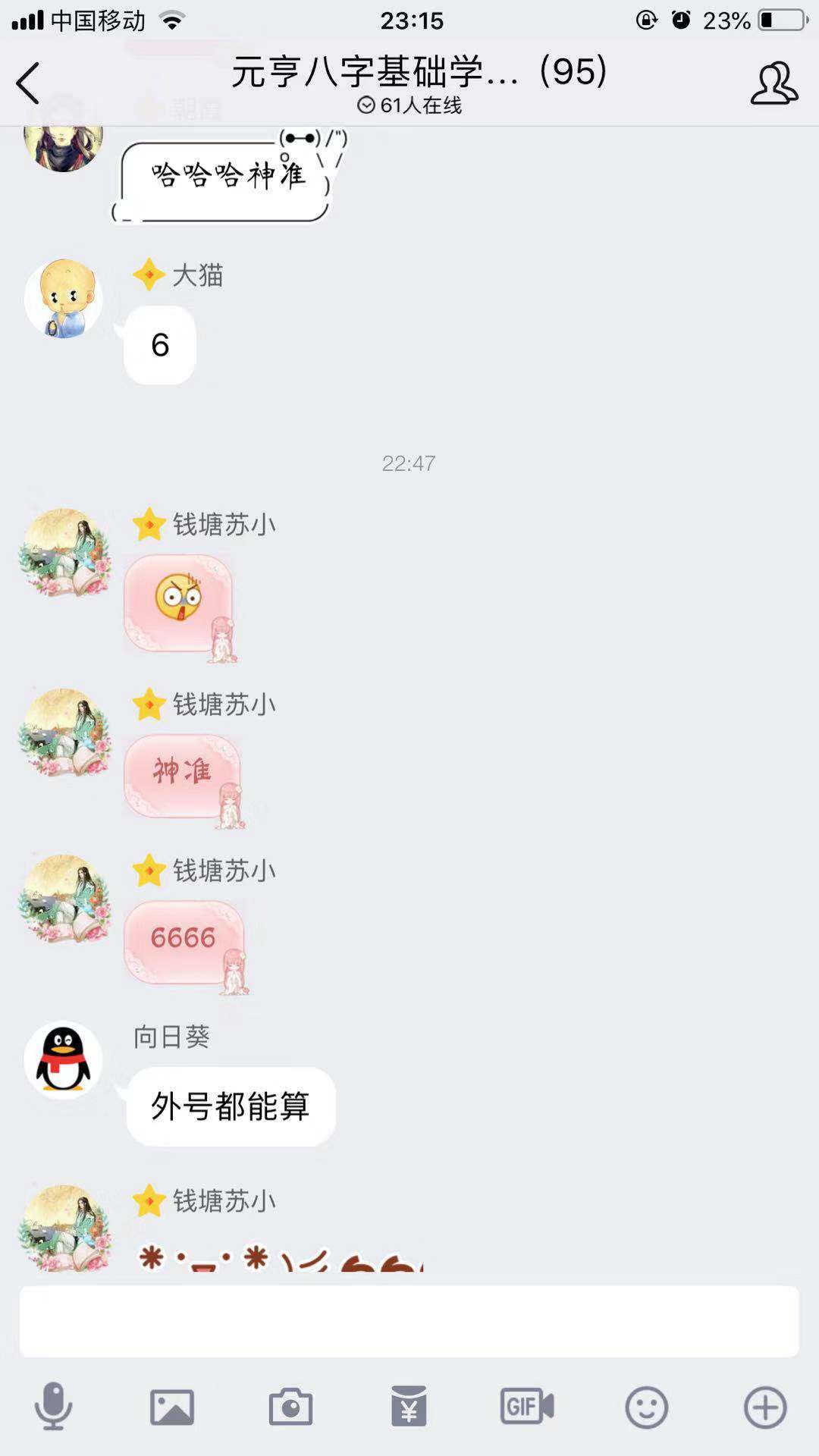Open the camera to take photo
819x1456 pixels.
pyautogui.click(x=290, y=1407)
